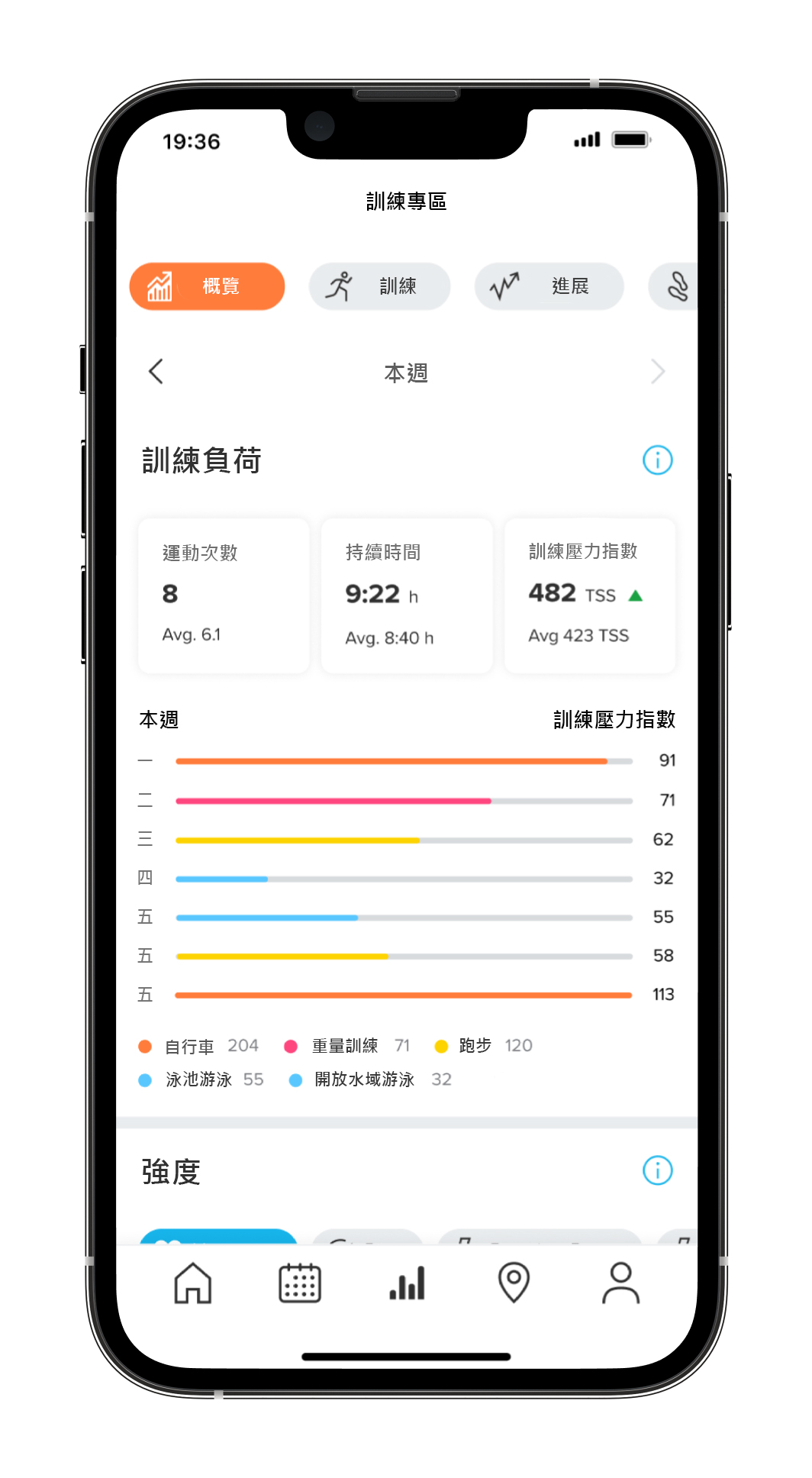This screenshot has width=812, height=1478.
Task: Open the profile tab
Action: (620, 1283)
